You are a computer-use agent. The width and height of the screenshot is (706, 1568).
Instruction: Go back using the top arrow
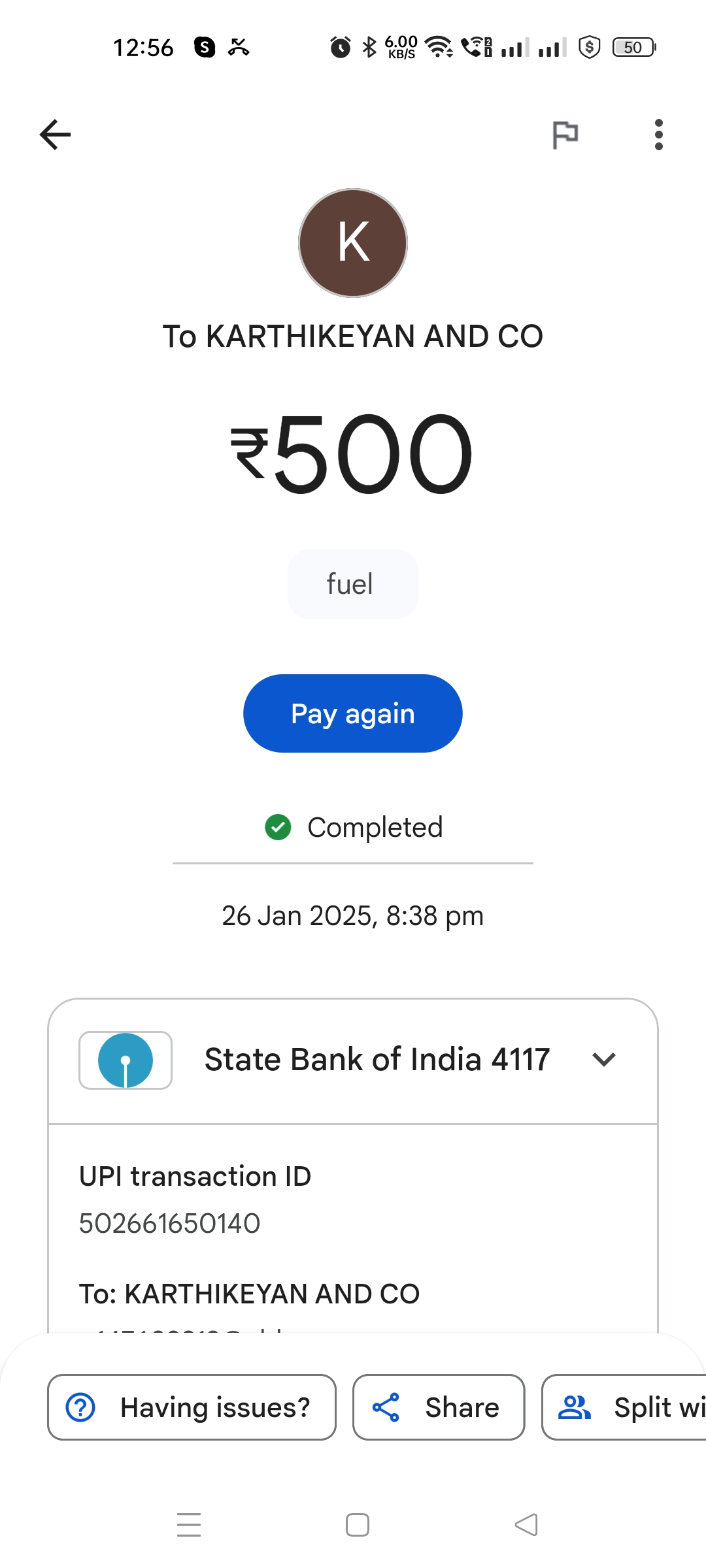click(x=56, y=135)
